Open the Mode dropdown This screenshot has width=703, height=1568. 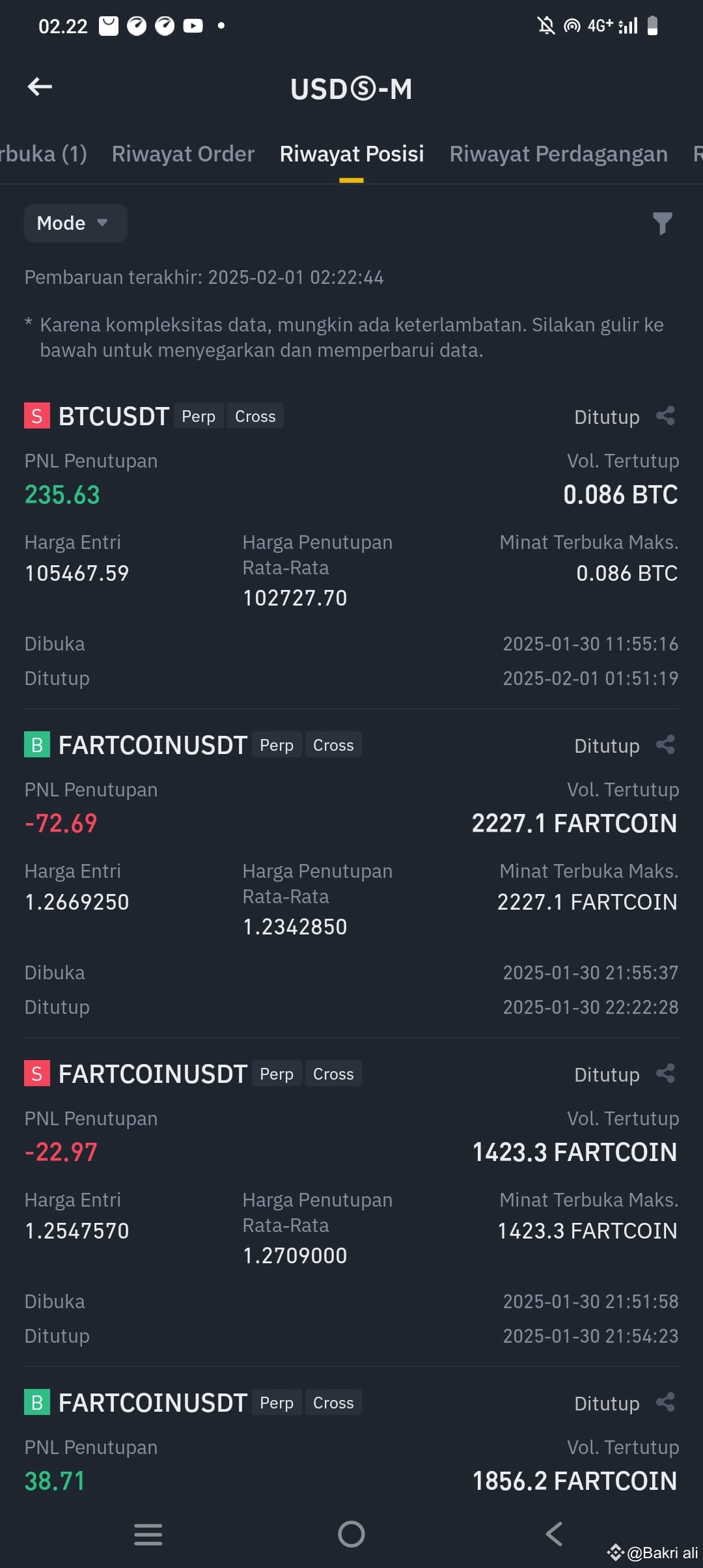pos(75,223)
